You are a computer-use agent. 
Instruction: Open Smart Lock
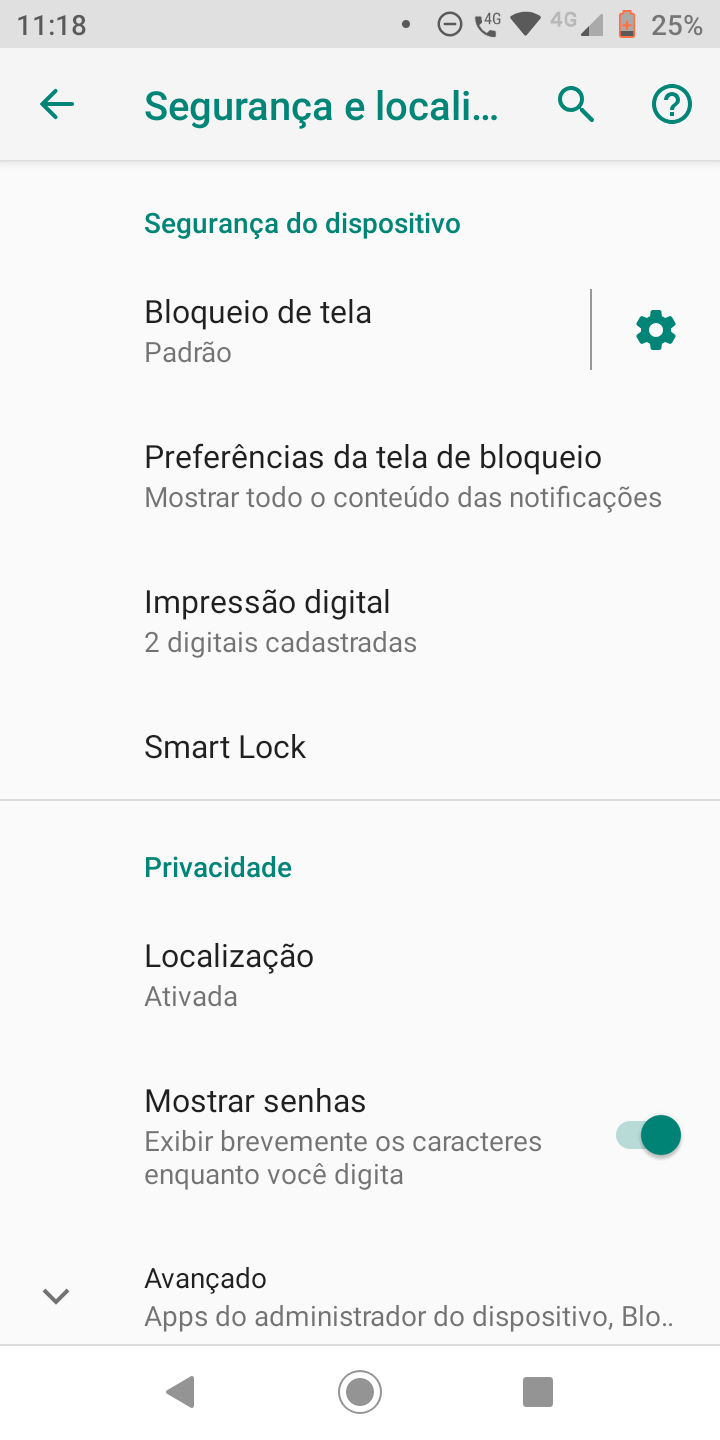[360, 747]
